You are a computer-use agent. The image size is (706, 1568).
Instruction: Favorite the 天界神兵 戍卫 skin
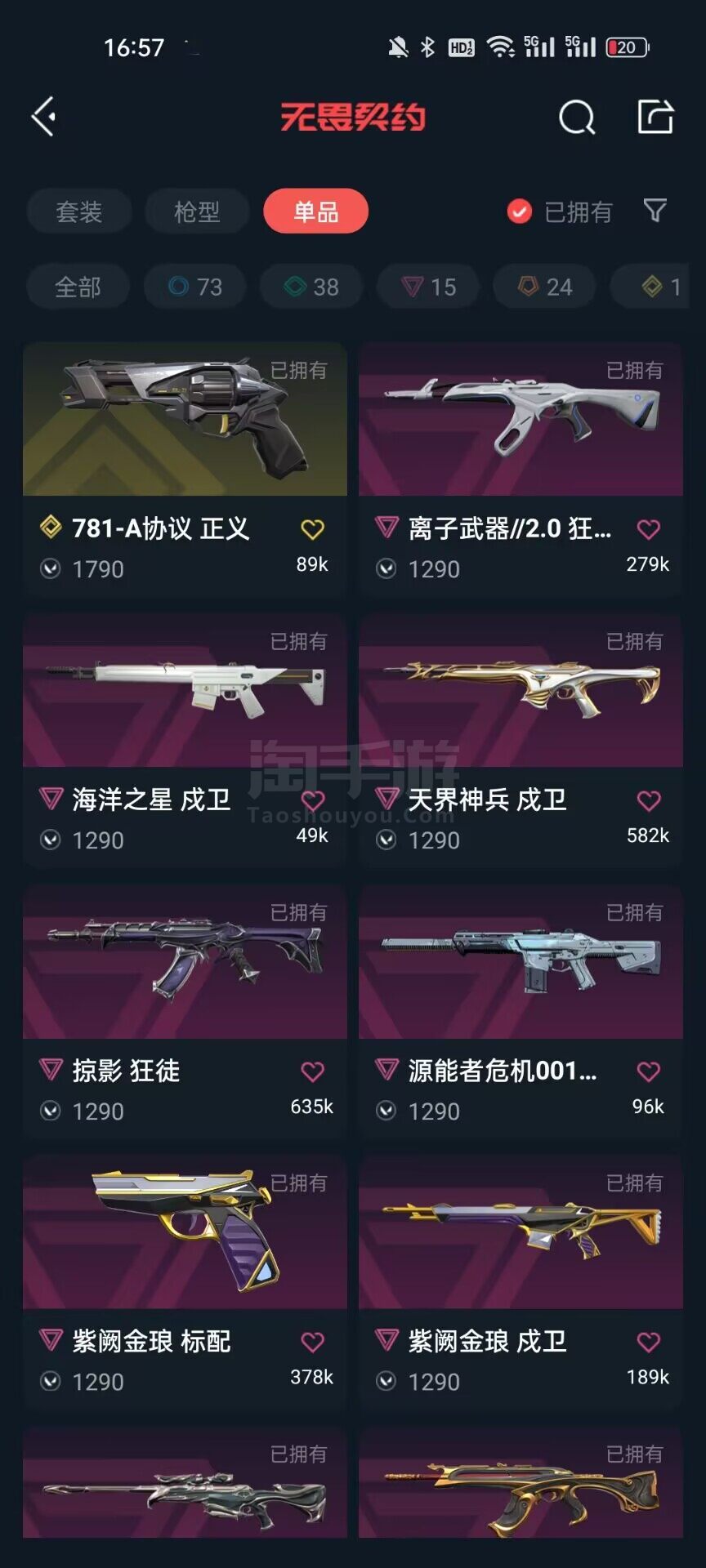click(649, 801)
